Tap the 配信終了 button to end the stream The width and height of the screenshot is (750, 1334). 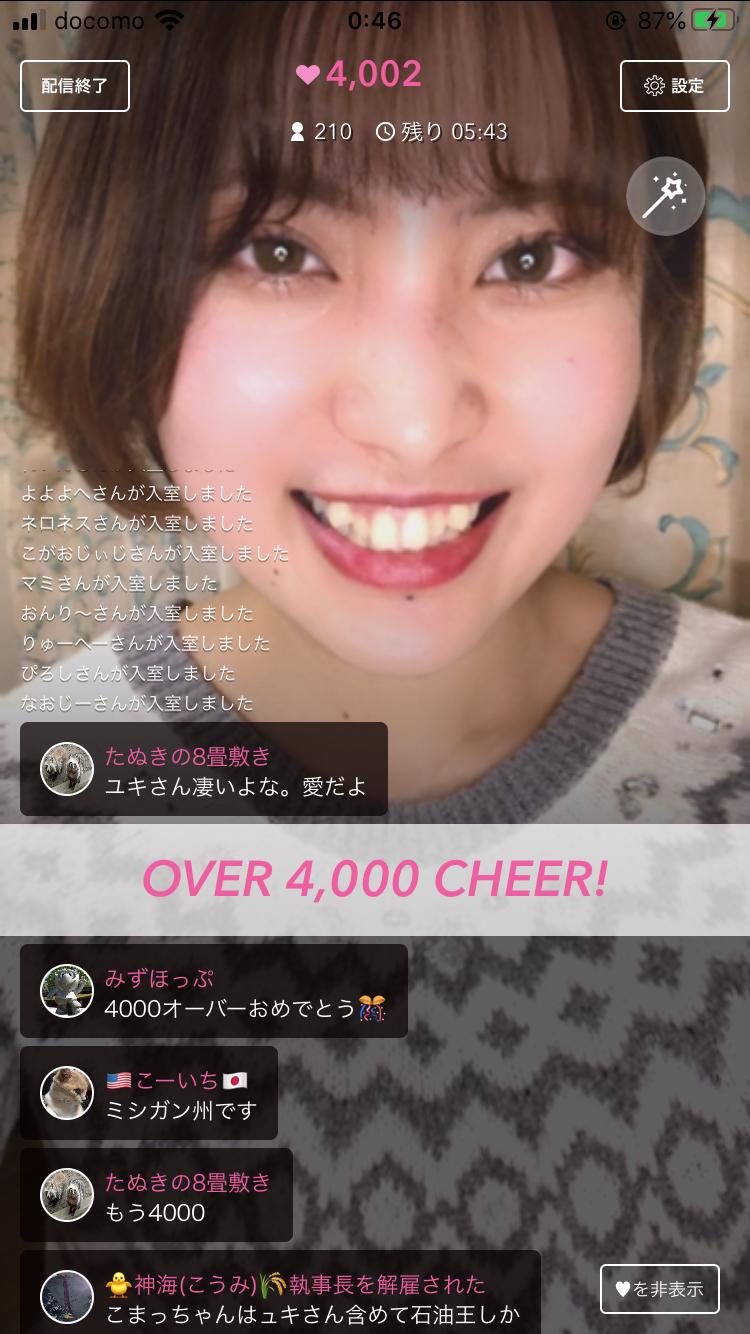75,86
